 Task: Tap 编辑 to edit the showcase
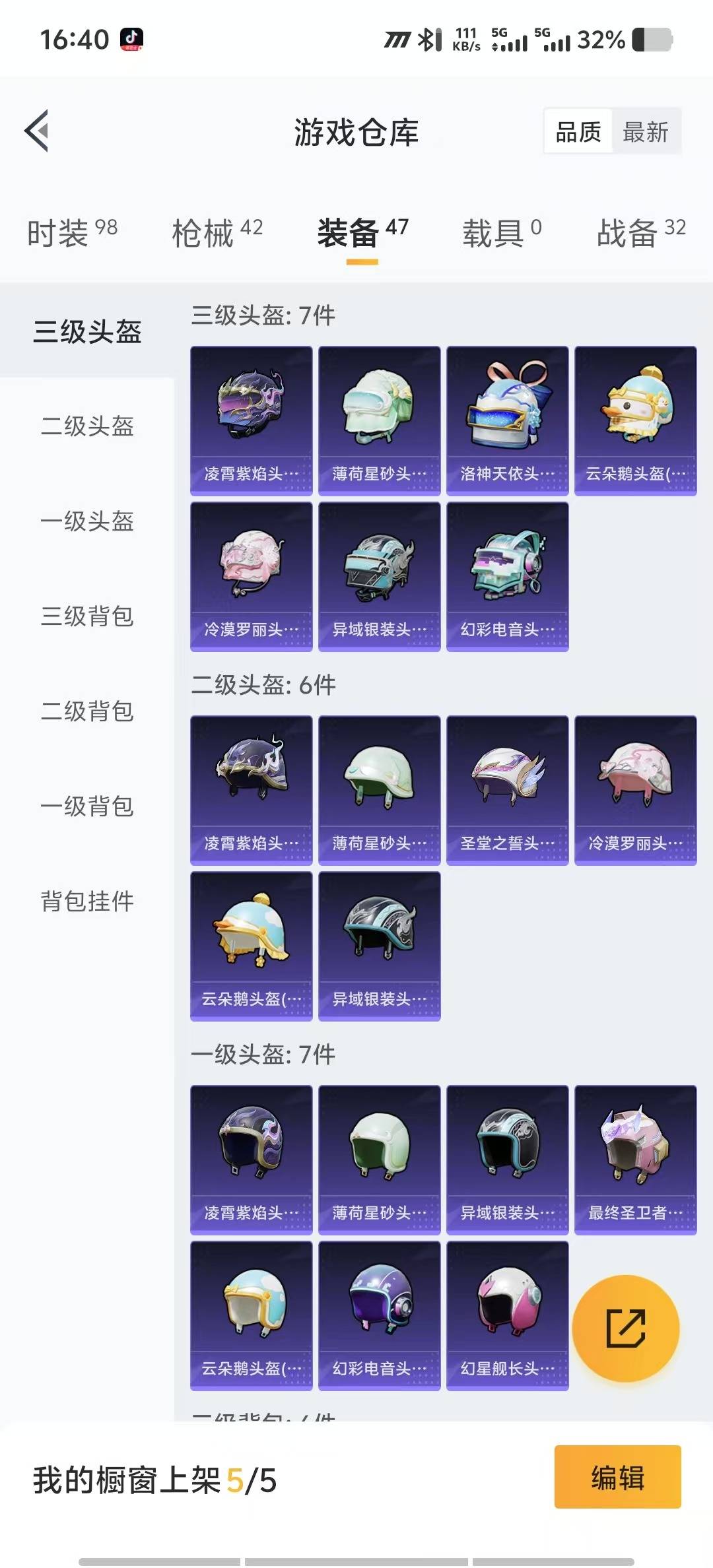[617, 1477]
